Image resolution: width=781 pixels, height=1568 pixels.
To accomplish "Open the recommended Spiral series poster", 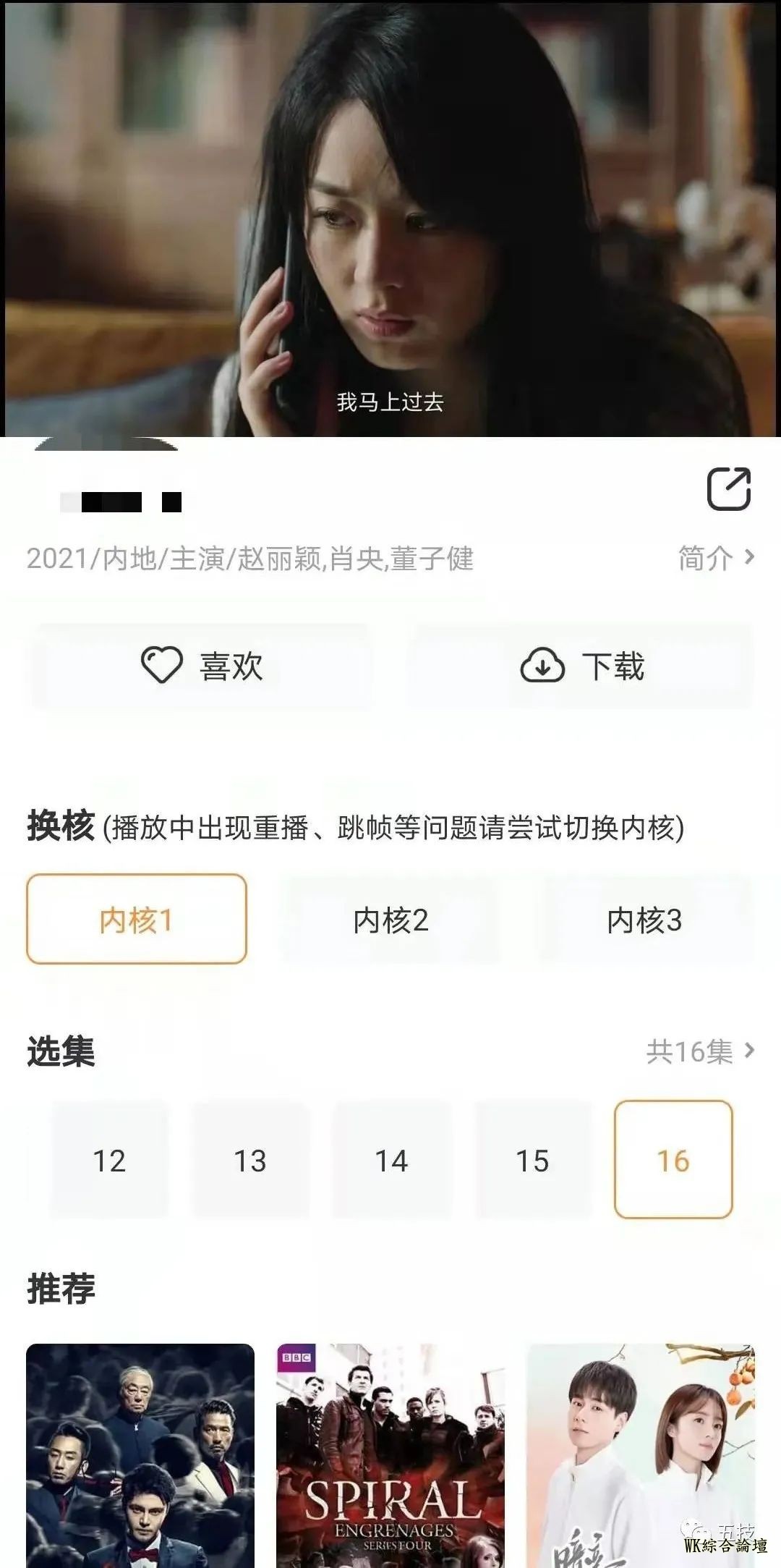I will coord(390,1454).
